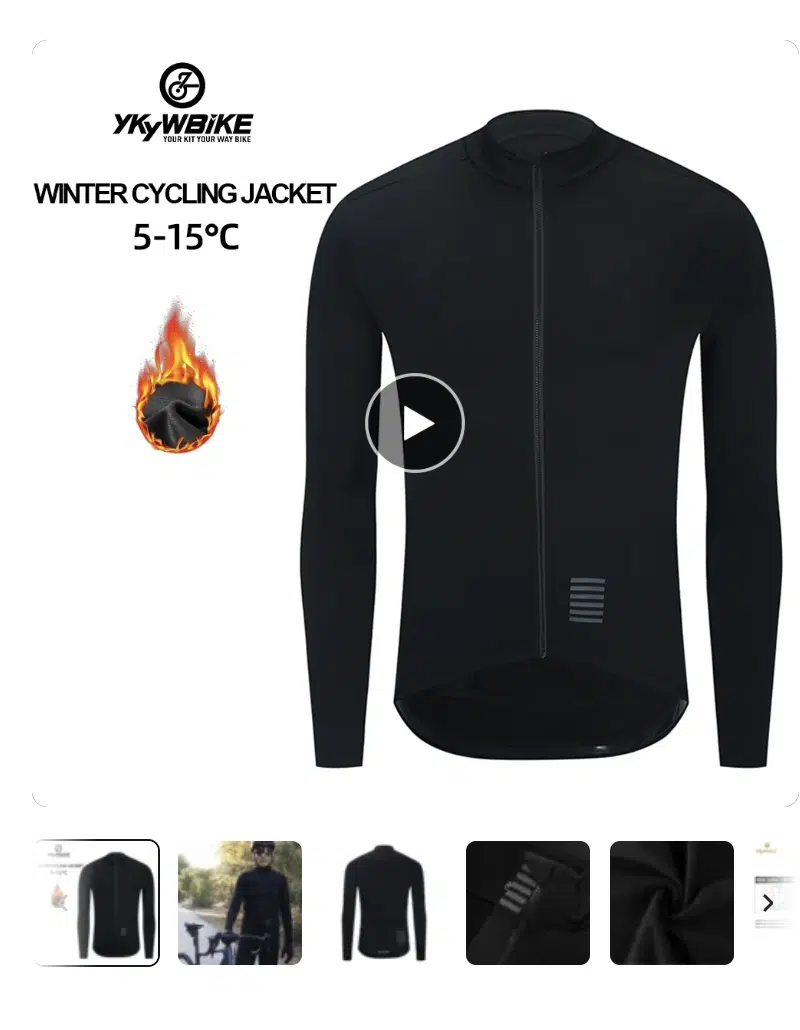
Task: Show the jacket back view thumbnail
Action: [x=384, y=903]
